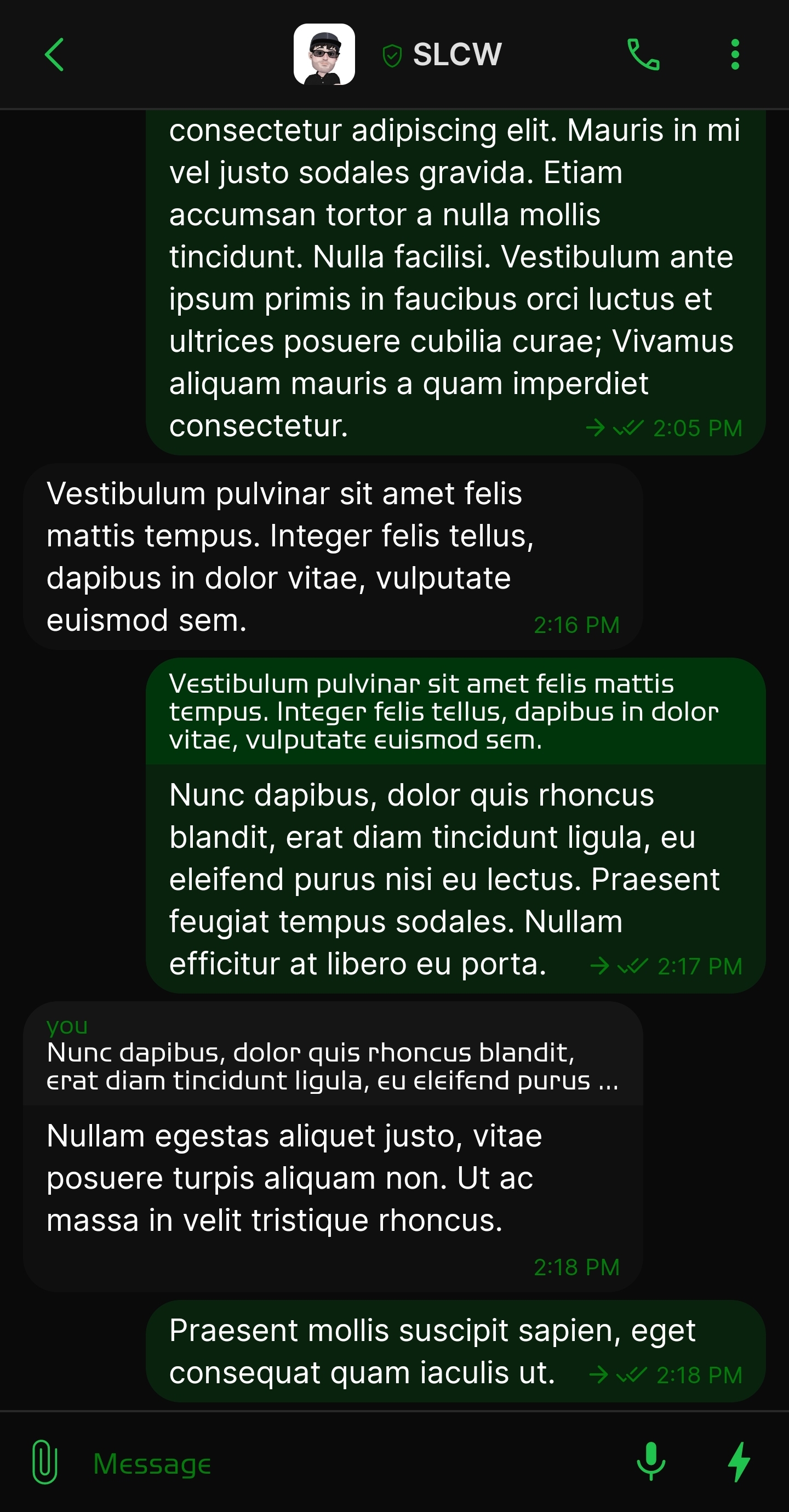The image size is (789, 1512).
Task: Open SLCW contact name in header
Action: click(457, 55)
